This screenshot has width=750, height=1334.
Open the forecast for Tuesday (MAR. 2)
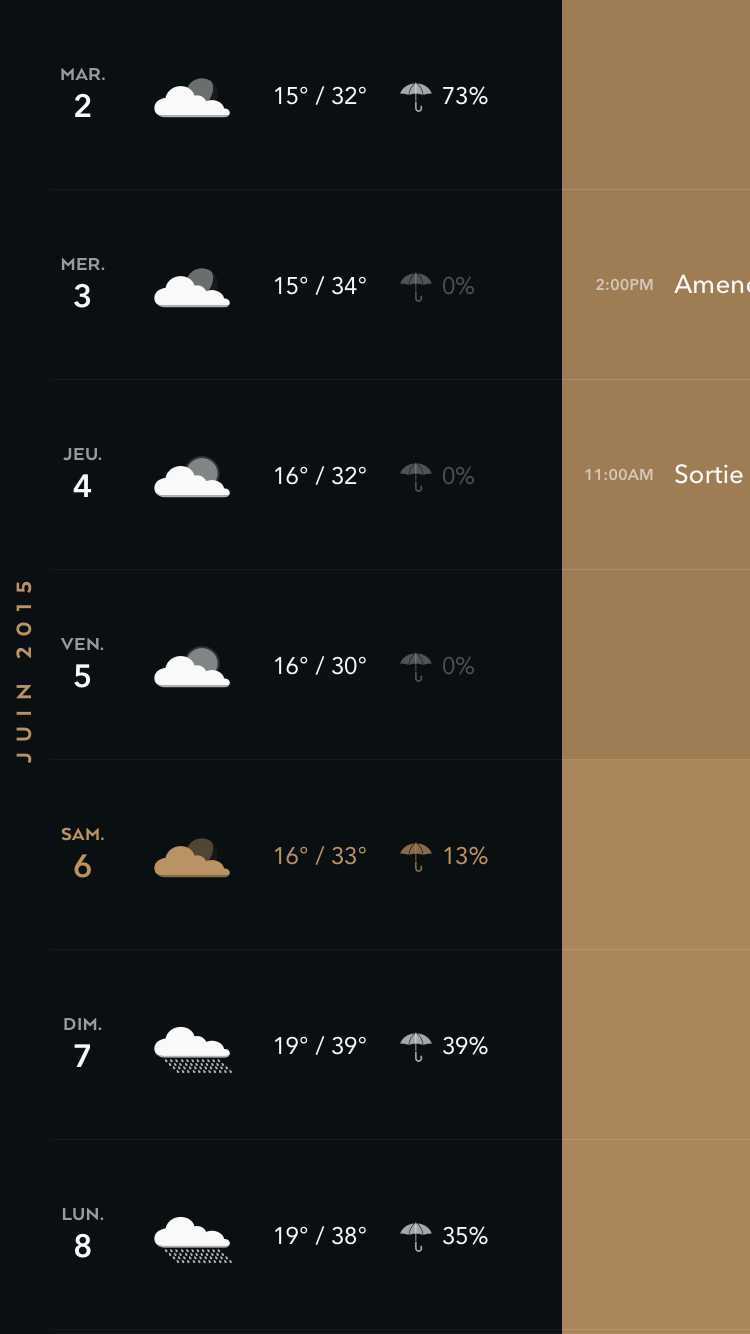point(300,96)
